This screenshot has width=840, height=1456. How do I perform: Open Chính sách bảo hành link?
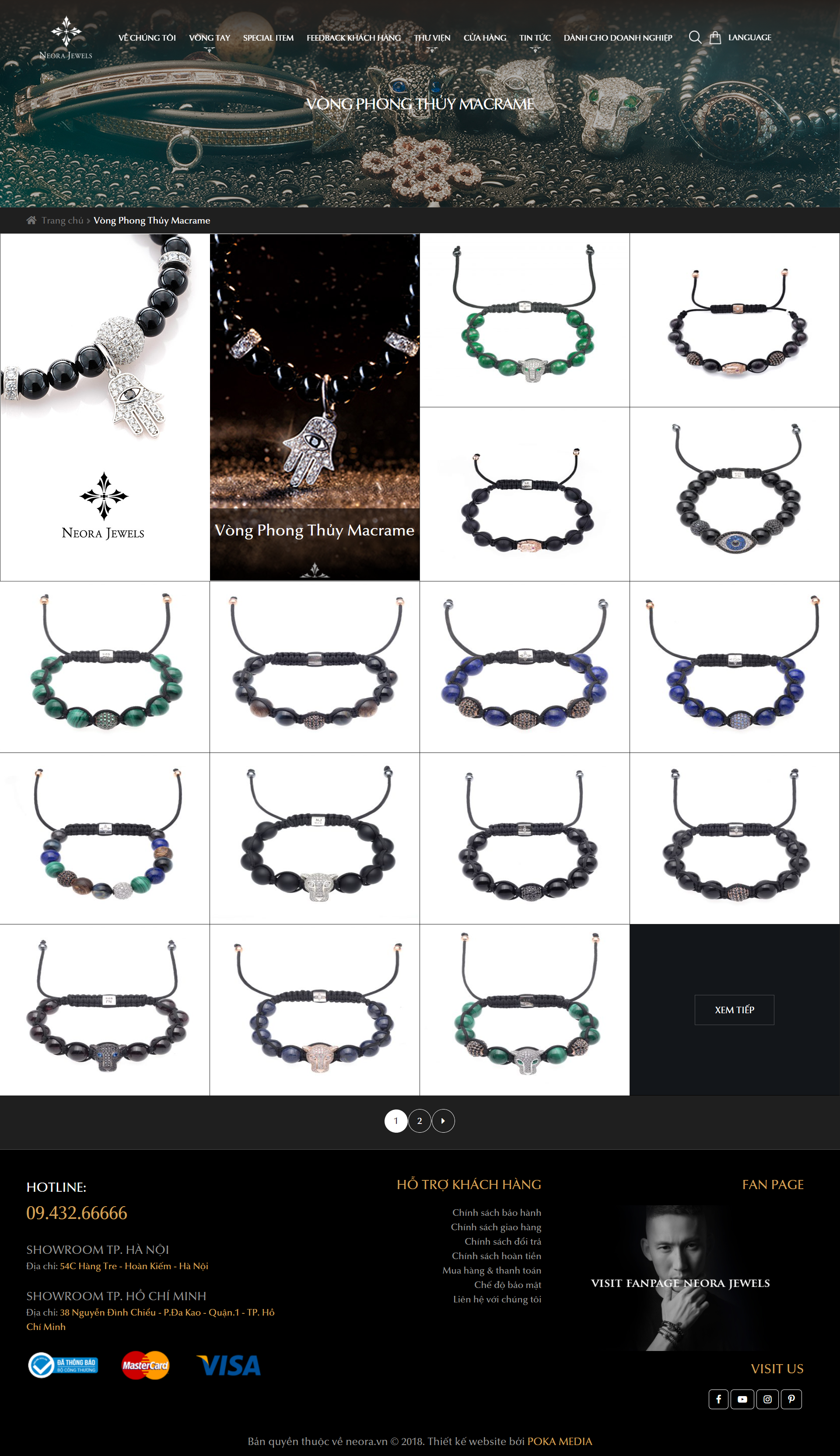click(x=496, y=1212)
